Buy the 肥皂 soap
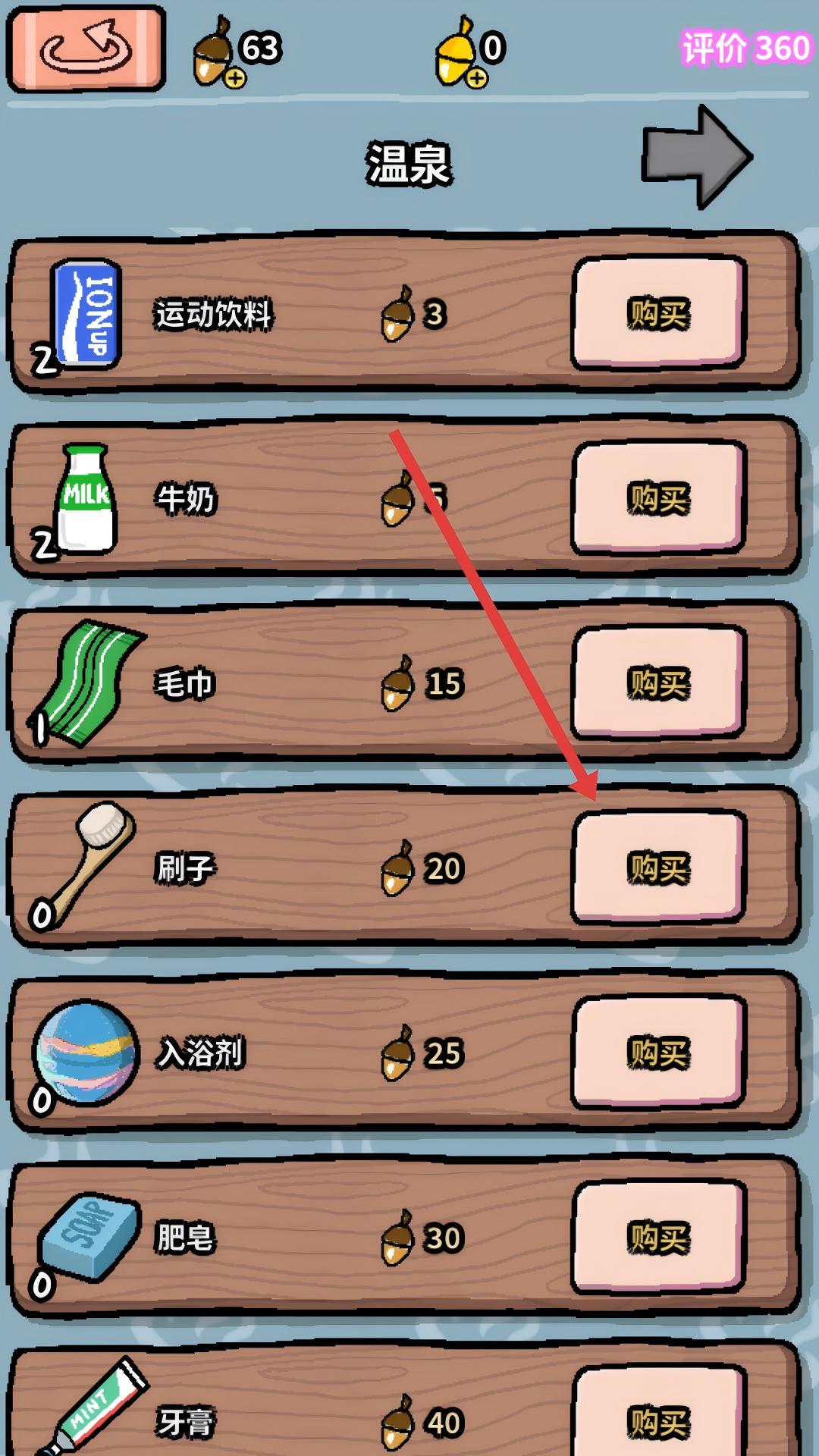819x1456 pixels. (x=658, y=1238)
